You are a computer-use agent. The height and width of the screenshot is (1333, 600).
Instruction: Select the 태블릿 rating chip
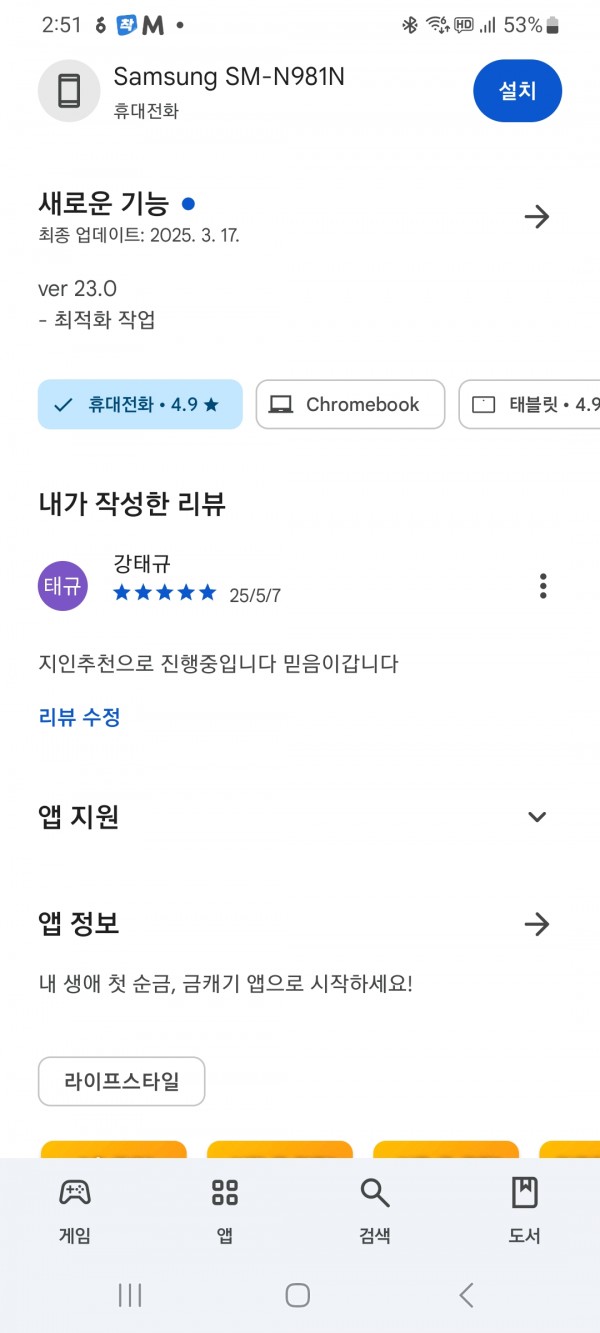tap(530, 405)
